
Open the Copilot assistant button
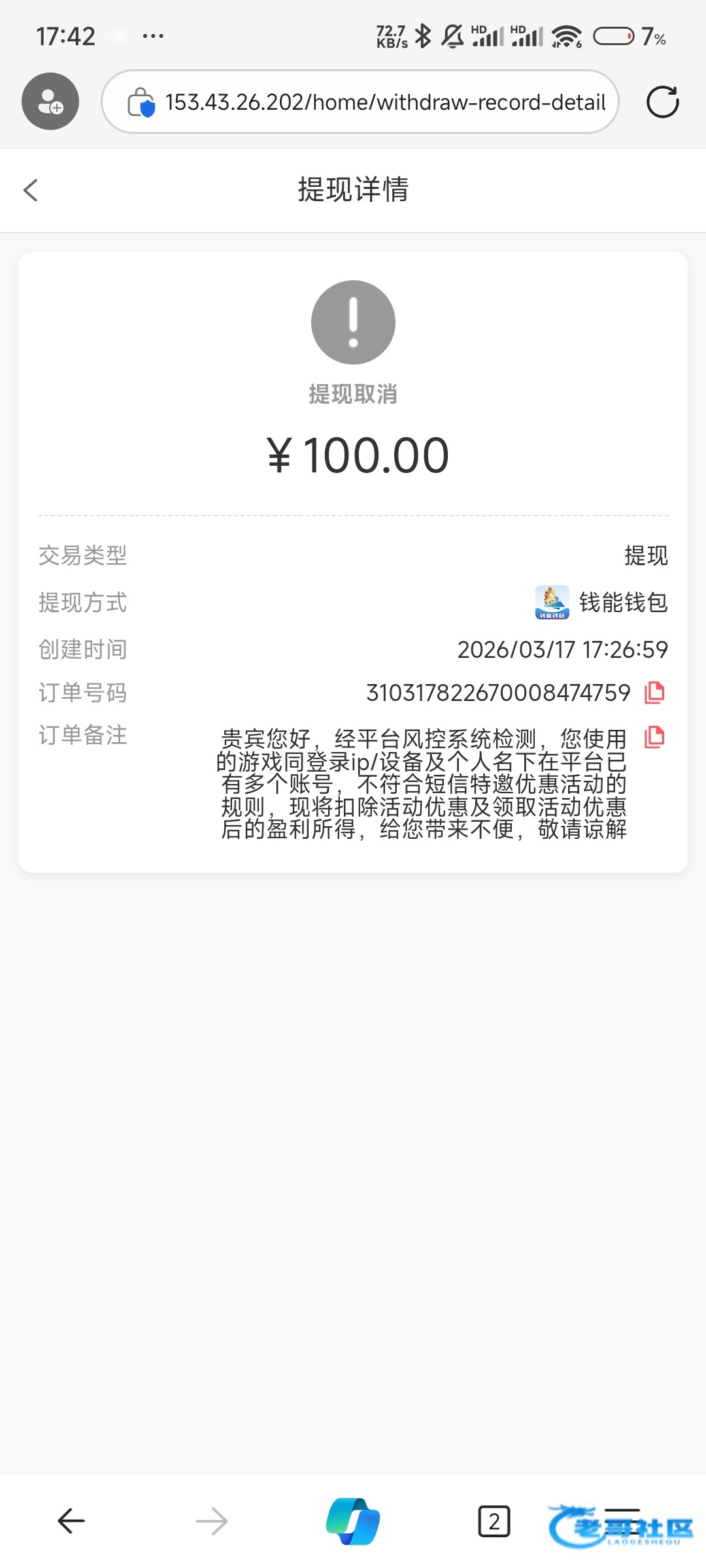click(x=353, y=1521)
